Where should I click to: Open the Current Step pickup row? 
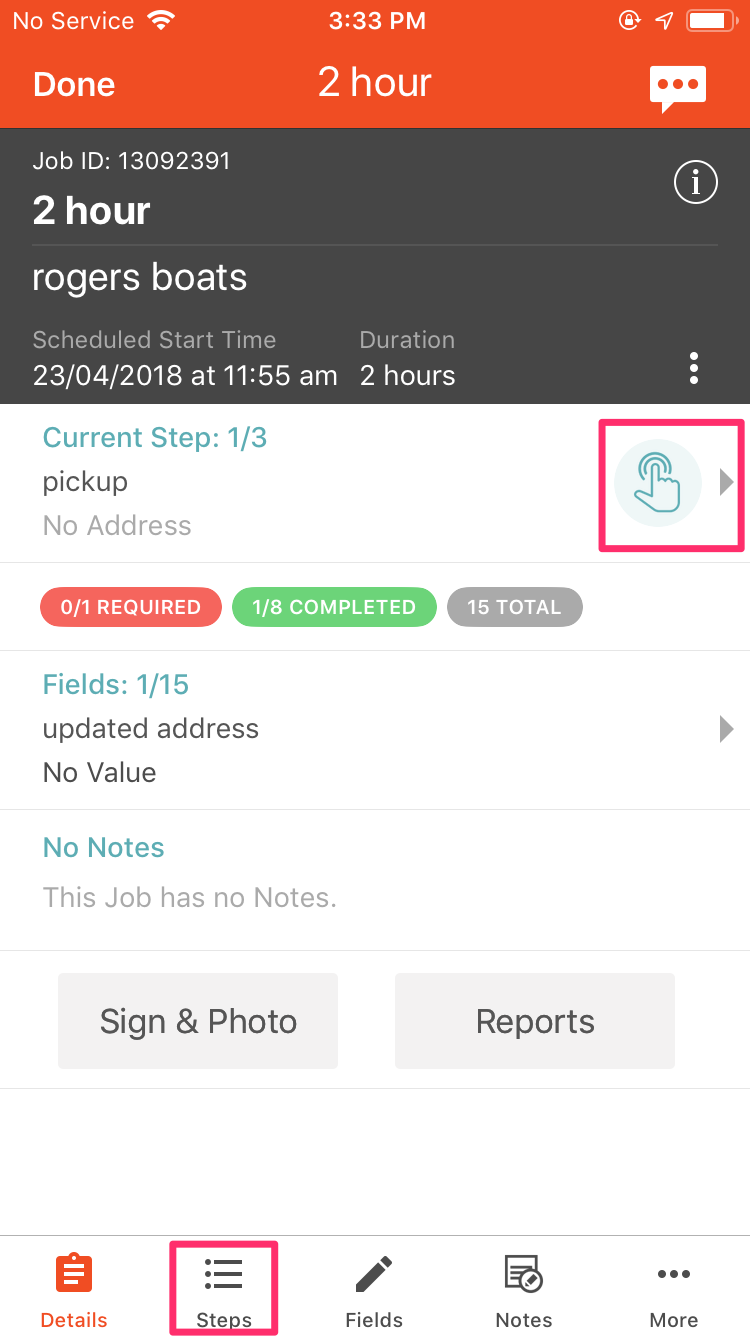click(300, 482)
